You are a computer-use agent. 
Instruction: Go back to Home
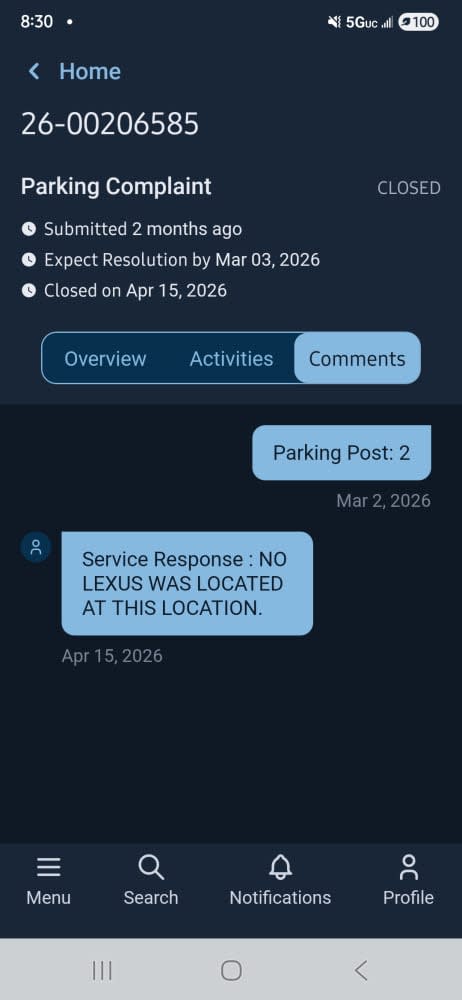74,71
